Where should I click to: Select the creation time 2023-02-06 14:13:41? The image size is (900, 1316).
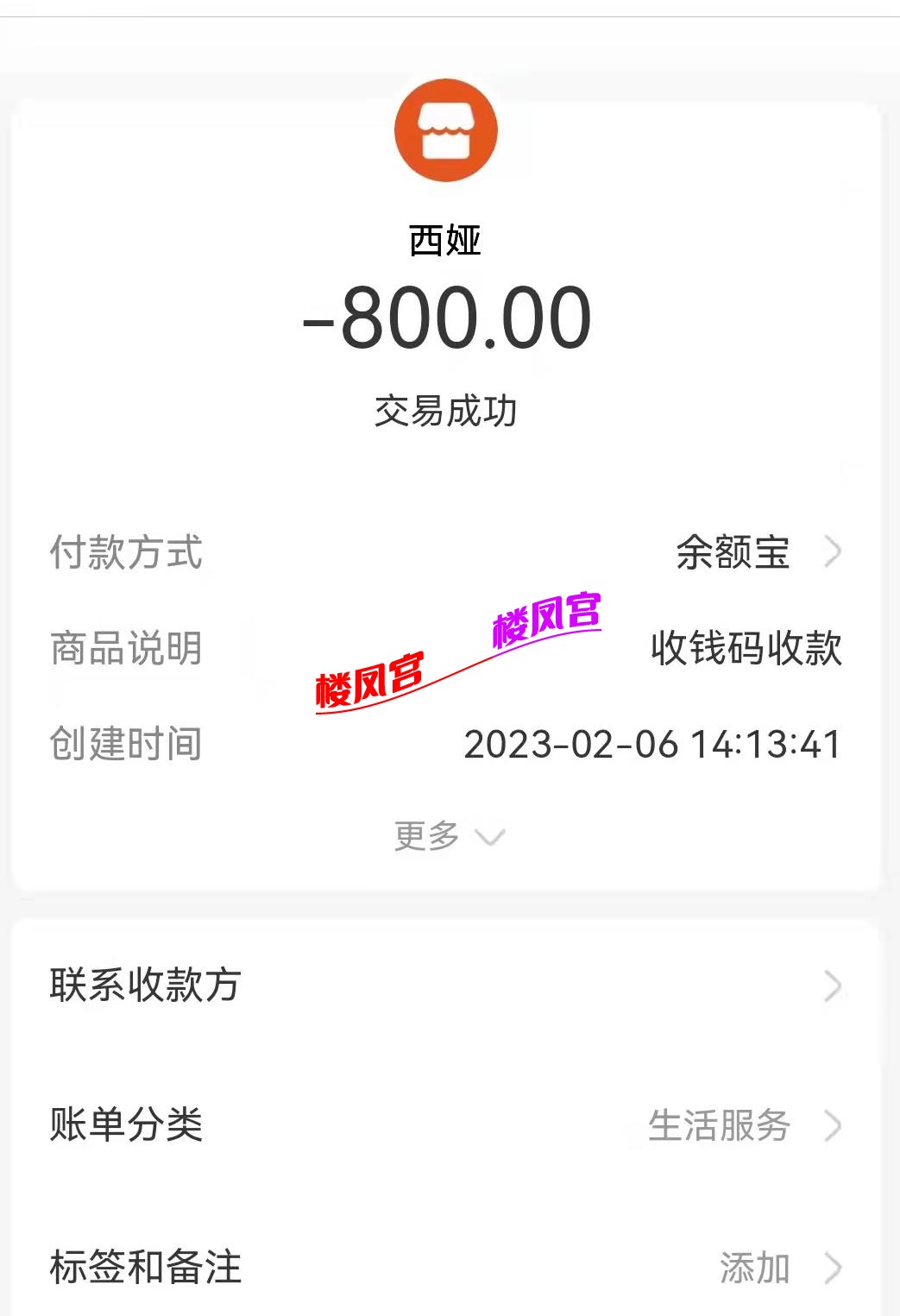pos(653,745)
